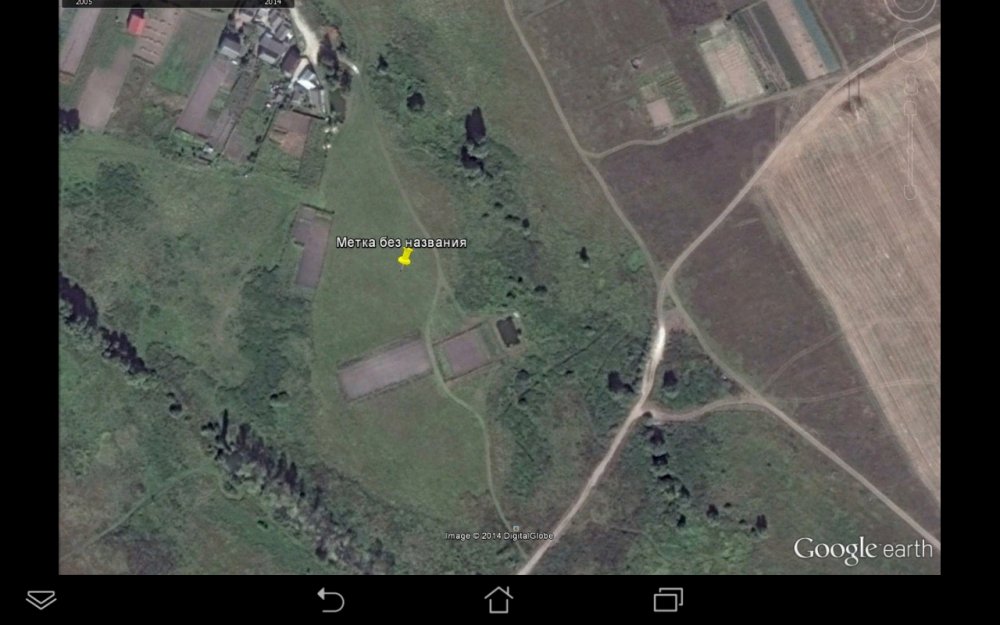Hide the navigation bar with the down chevron
The image size is (1000, 625).
pos(41,599)
